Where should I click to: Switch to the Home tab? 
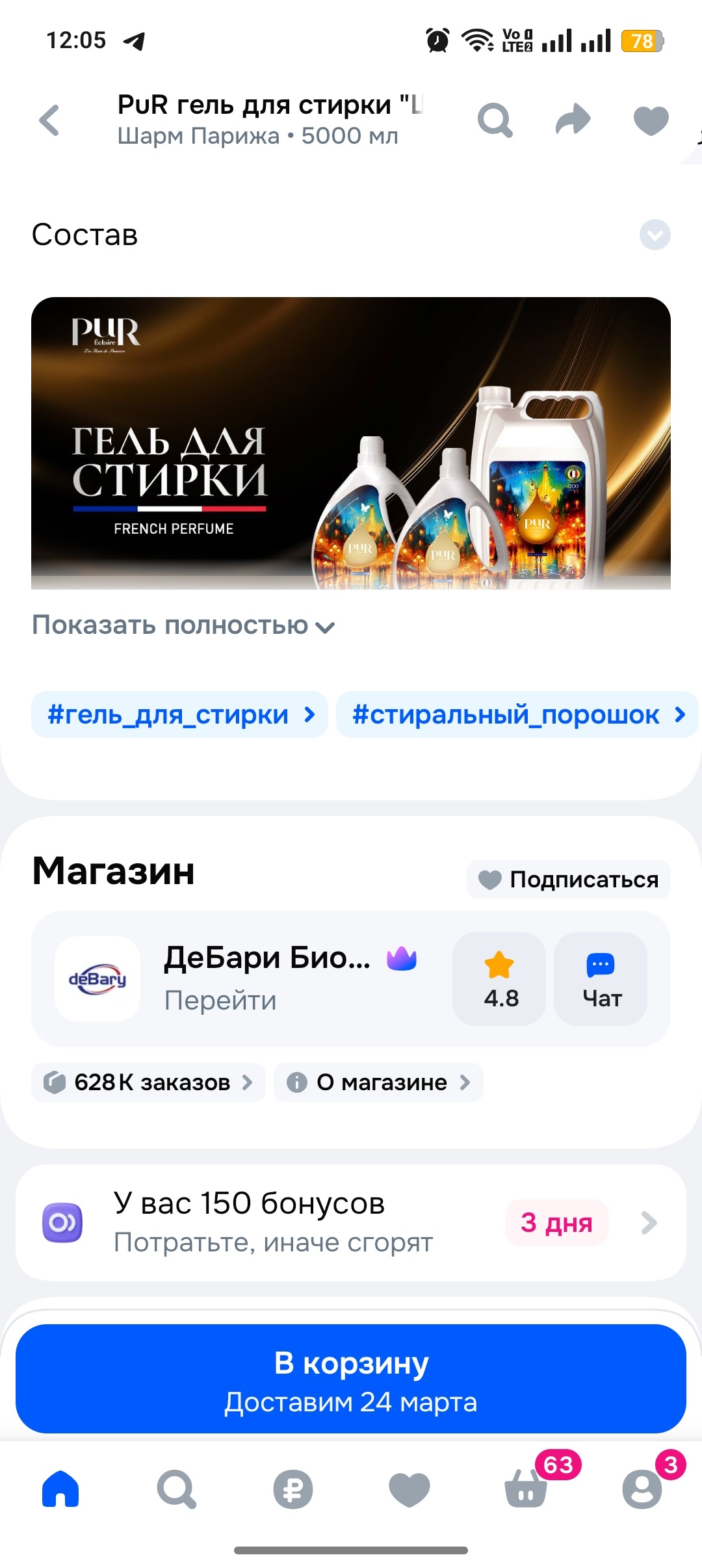[60, 1489]
